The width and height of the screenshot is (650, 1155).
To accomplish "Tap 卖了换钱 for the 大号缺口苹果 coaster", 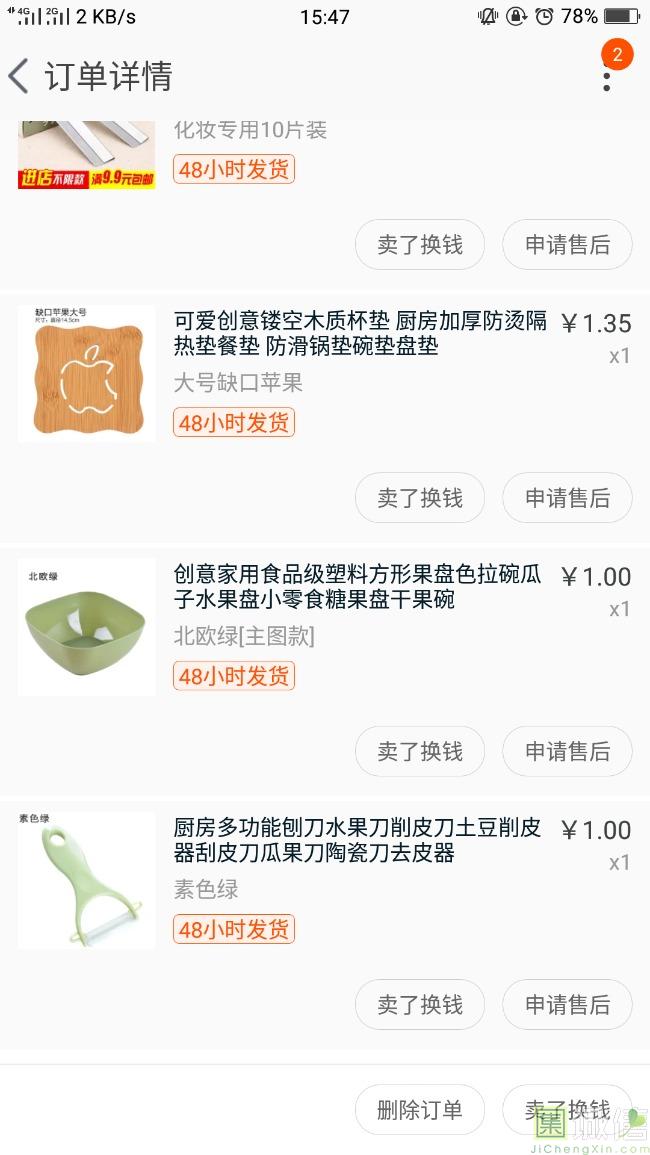I will [x=420, y=498].
